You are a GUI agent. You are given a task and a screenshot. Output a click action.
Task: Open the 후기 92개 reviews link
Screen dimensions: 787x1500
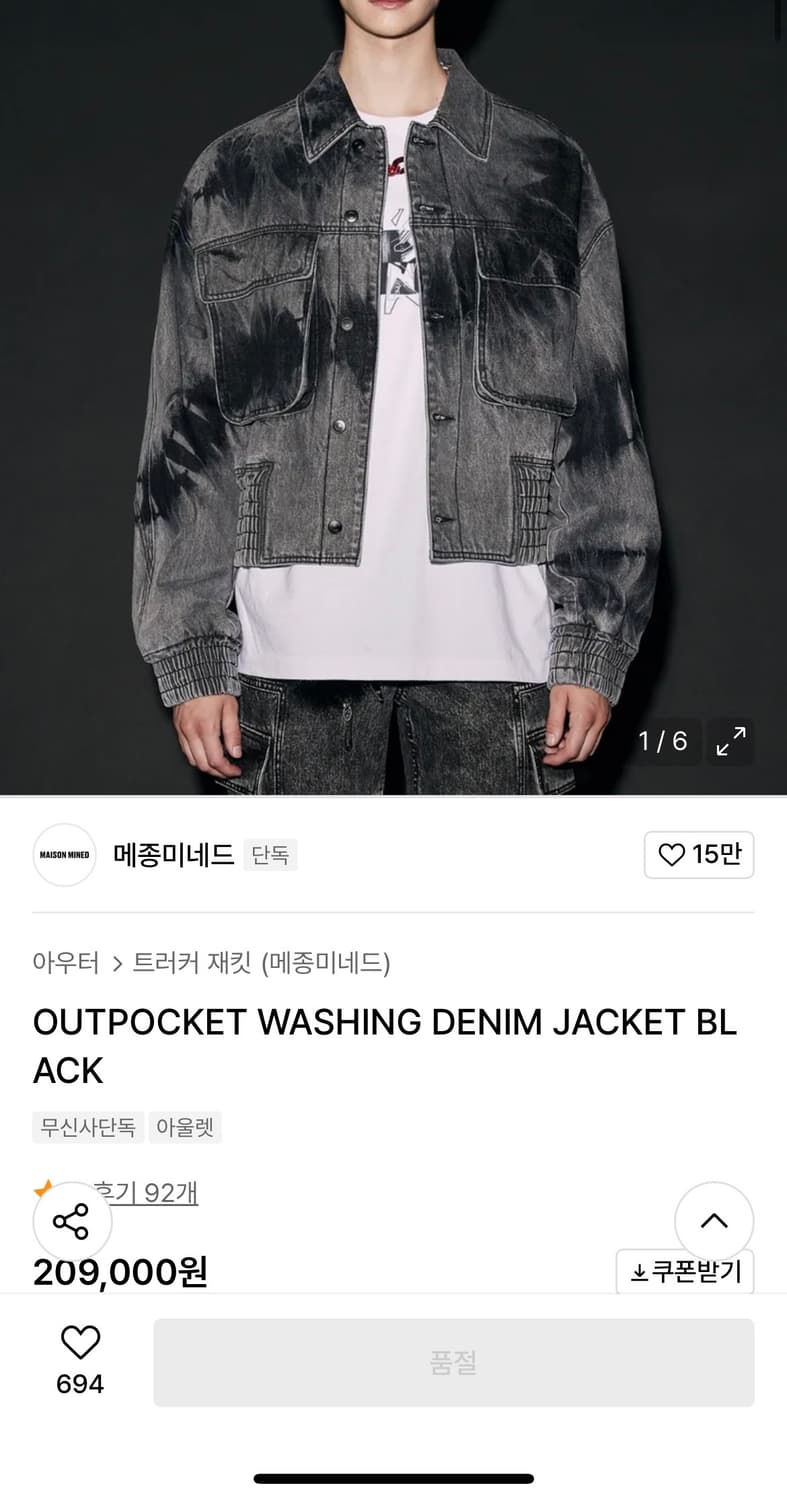pyautogui.click(x=146, y=1193)
